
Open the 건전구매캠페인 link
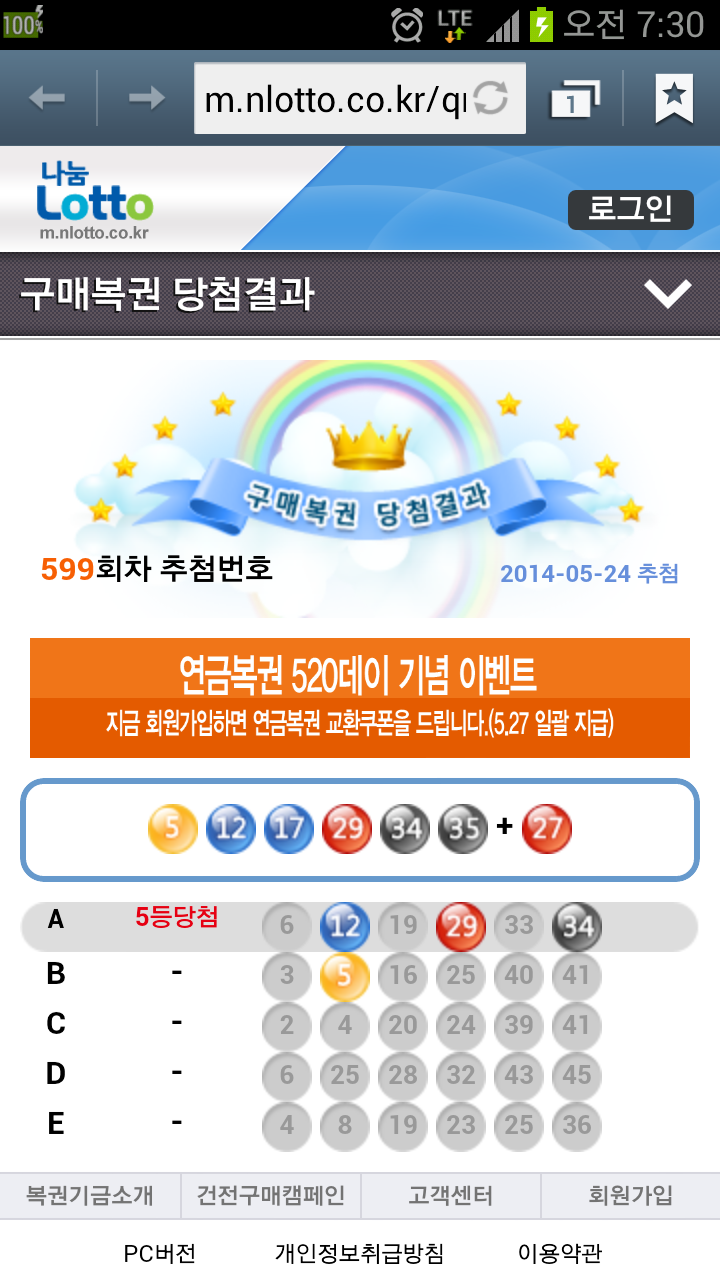pos(270,1195)
